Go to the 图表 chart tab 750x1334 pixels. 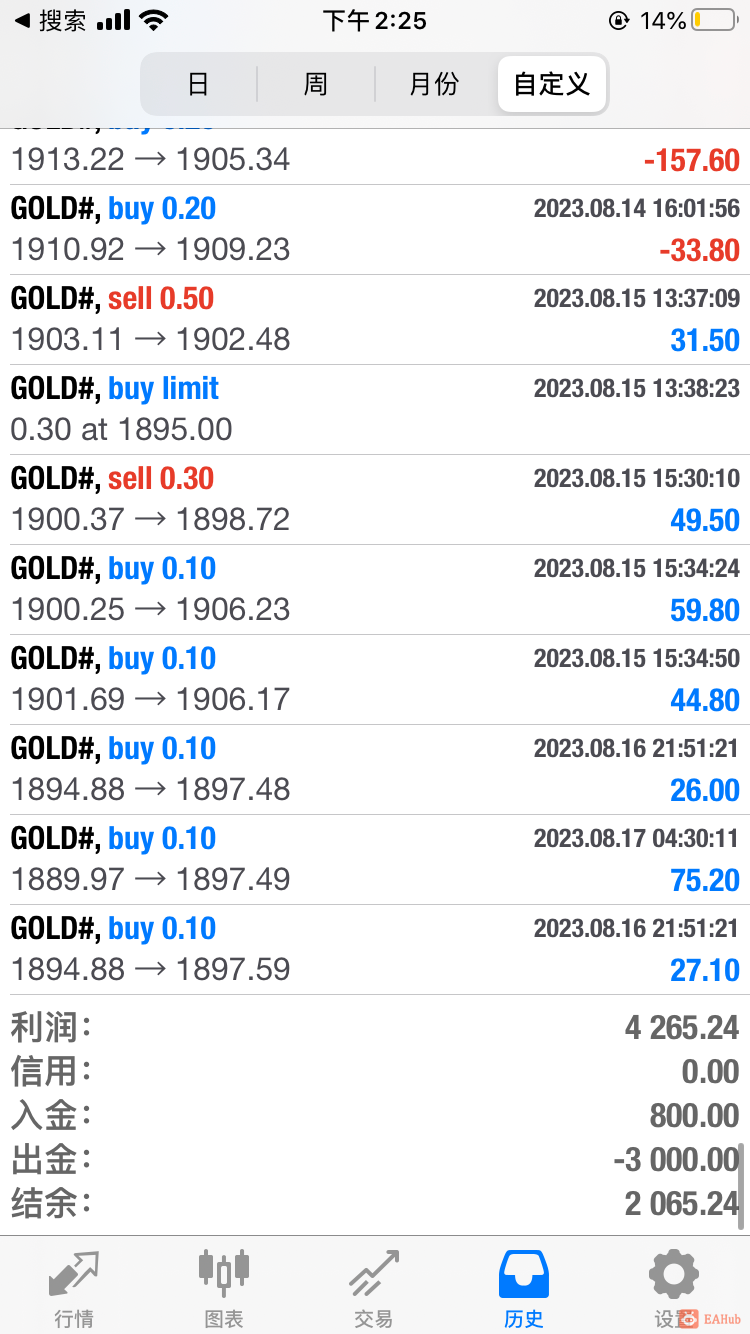point(224,1288)
